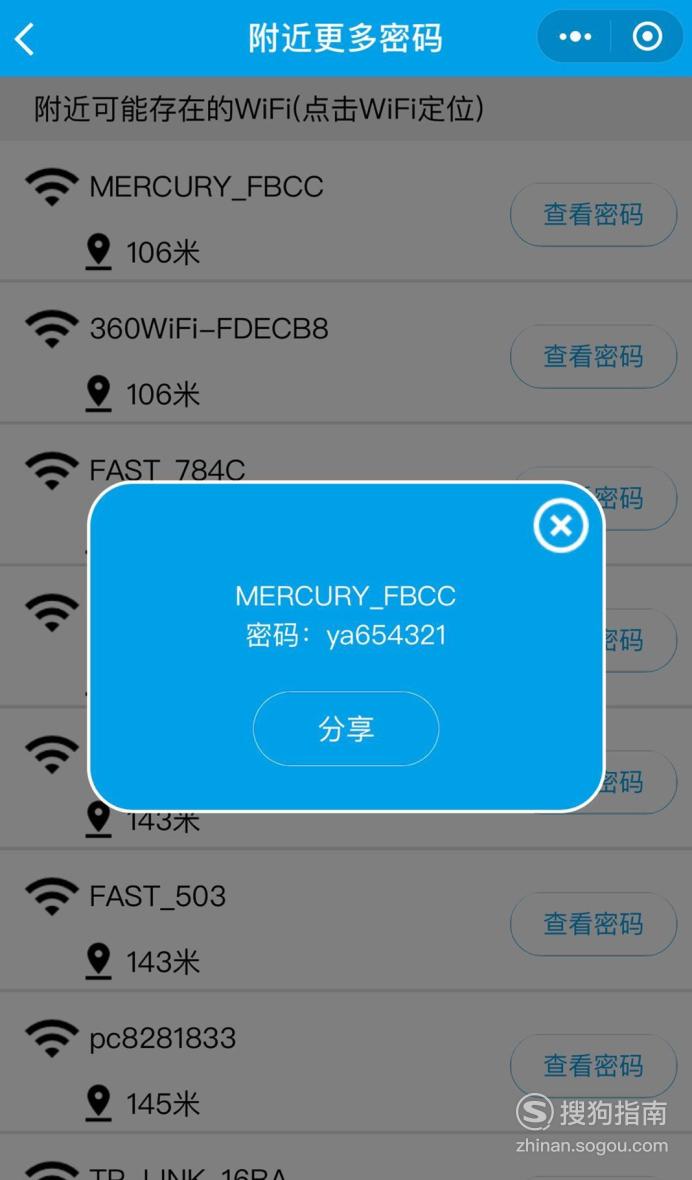
Task: Go back with the top arrow
Action: [25, 38]
